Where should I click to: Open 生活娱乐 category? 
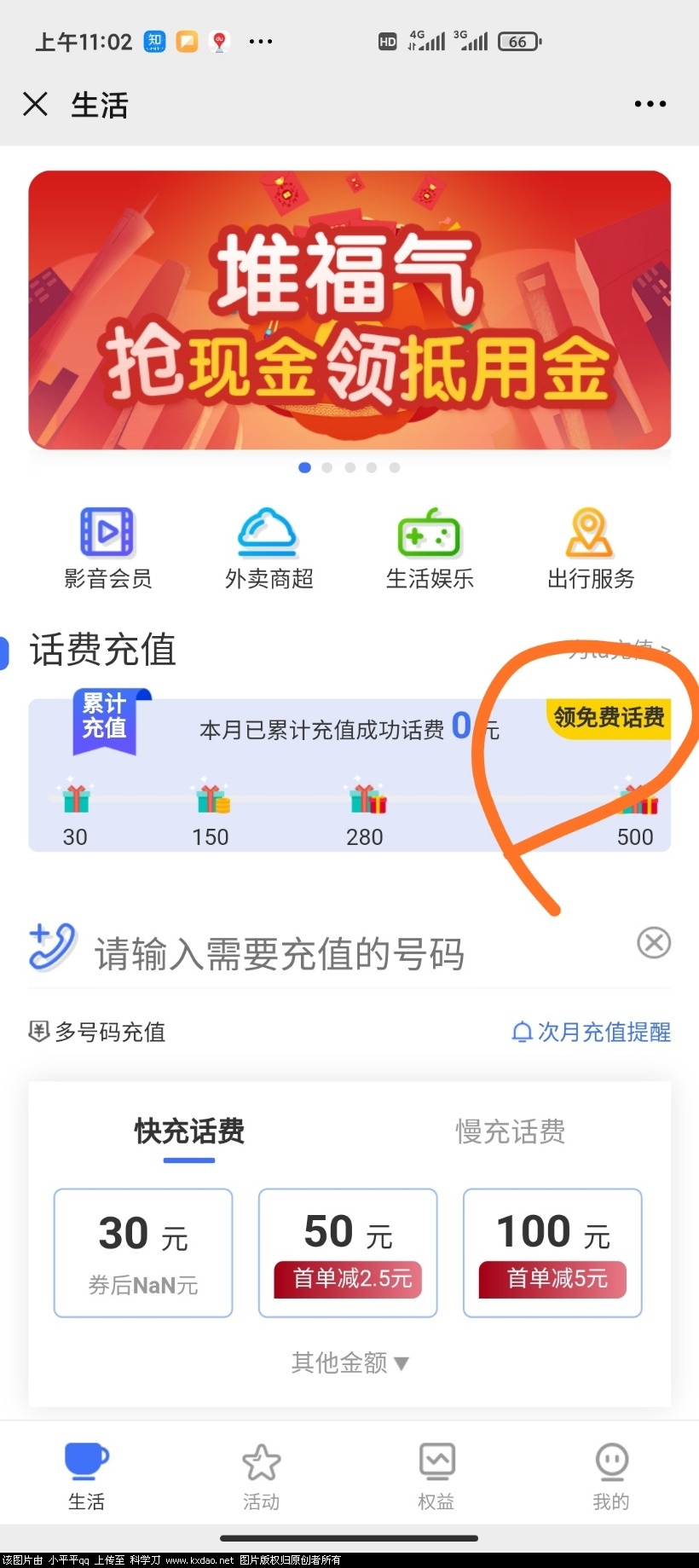point(430,548)
